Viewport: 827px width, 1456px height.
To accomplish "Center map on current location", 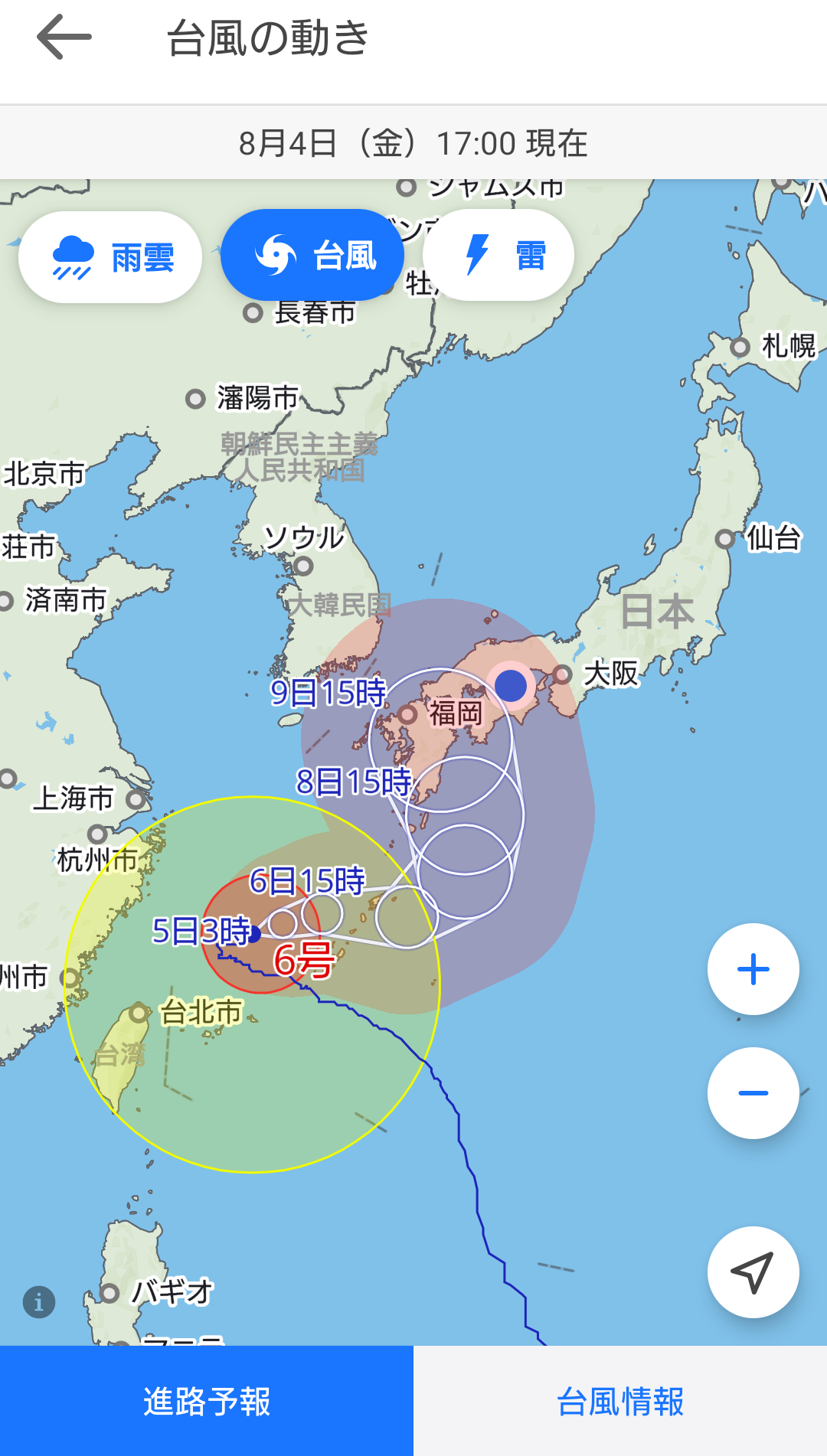I will (x=753, y=1272).
